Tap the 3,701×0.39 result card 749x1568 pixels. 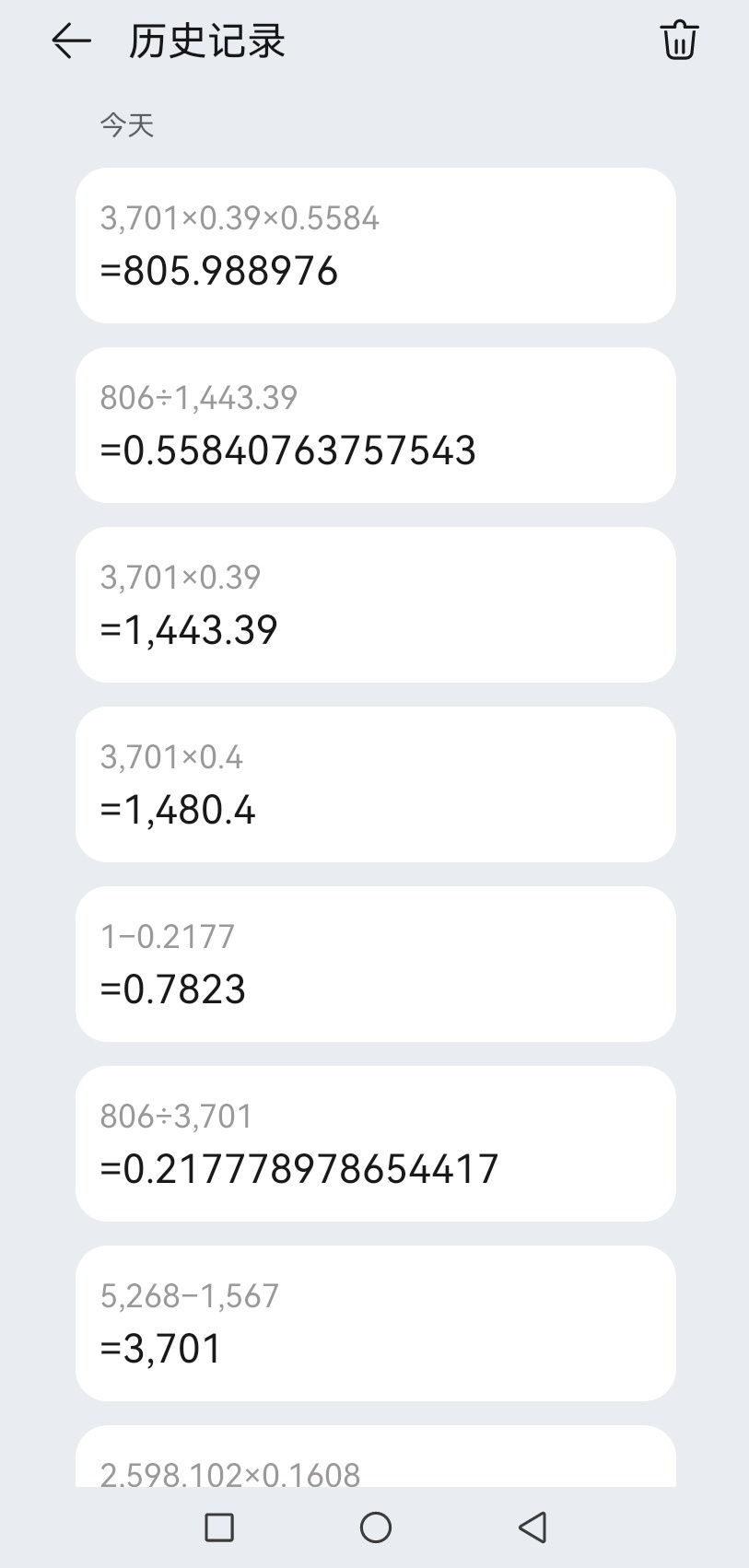coord(376,604)
